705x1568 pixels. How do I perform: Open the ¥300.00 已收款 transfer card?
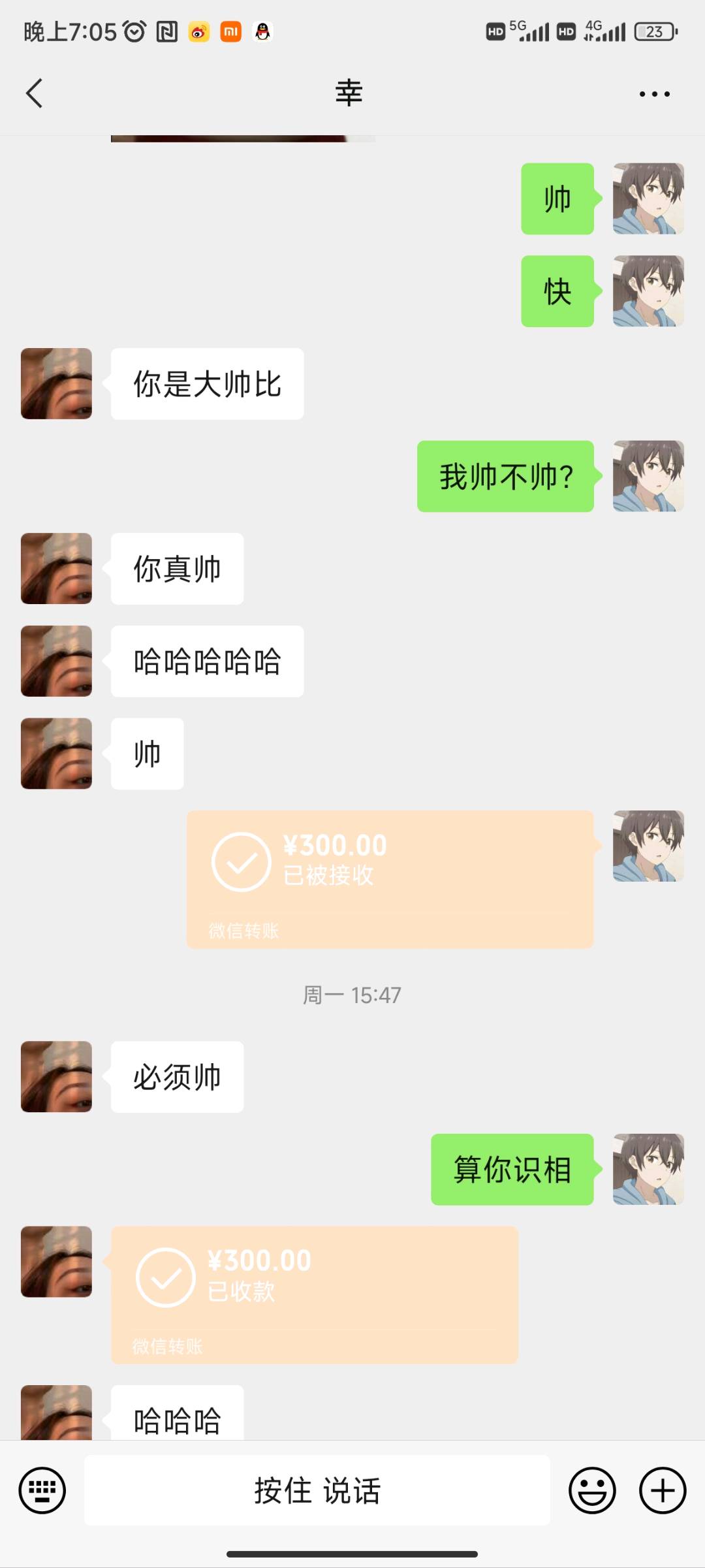pos(314,1294)
